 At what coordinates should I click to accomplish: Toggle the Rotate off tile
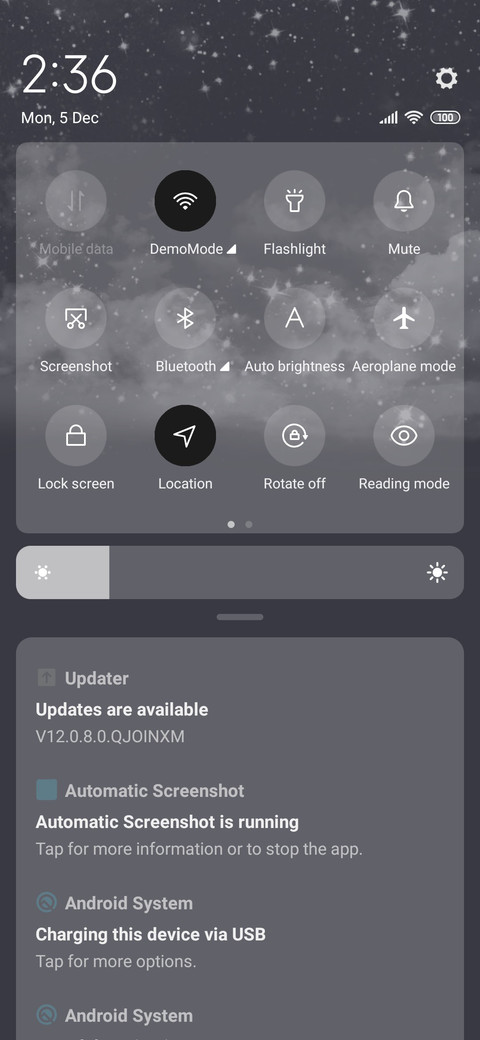tap(294, 436)
